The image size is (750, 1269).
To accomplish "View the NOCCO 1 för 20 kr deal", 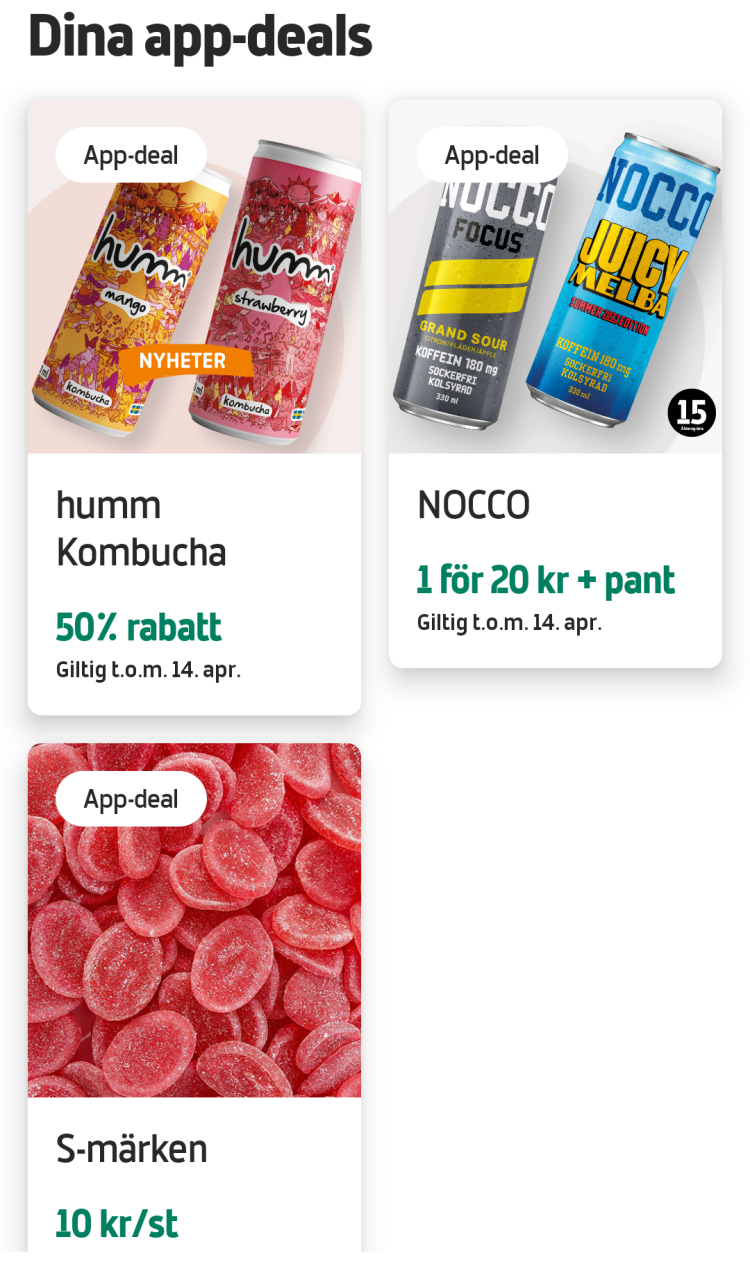I will click(555, 383).
